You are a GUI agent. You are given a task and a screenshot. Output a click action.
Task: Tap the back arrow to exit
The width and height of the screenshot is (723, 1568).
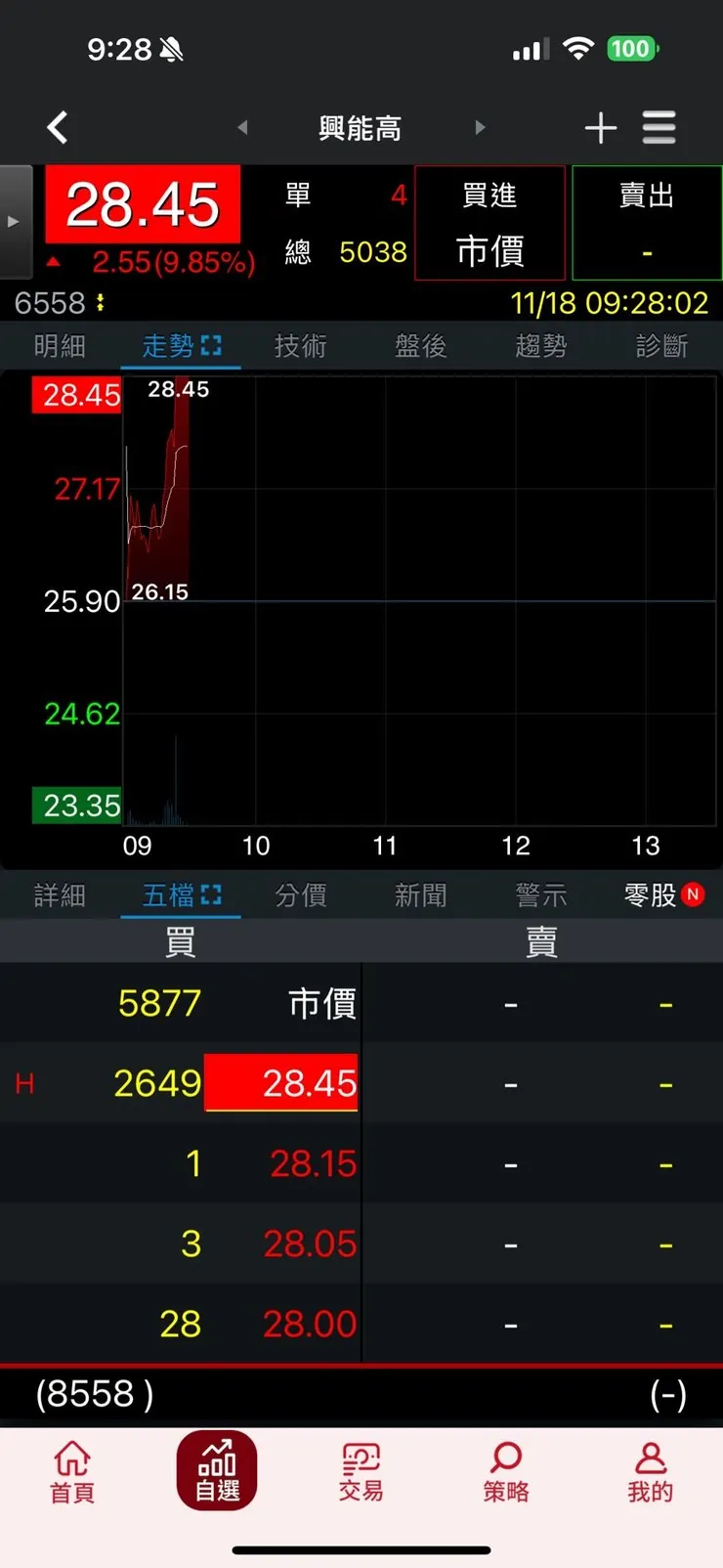(x=57, y=127)
